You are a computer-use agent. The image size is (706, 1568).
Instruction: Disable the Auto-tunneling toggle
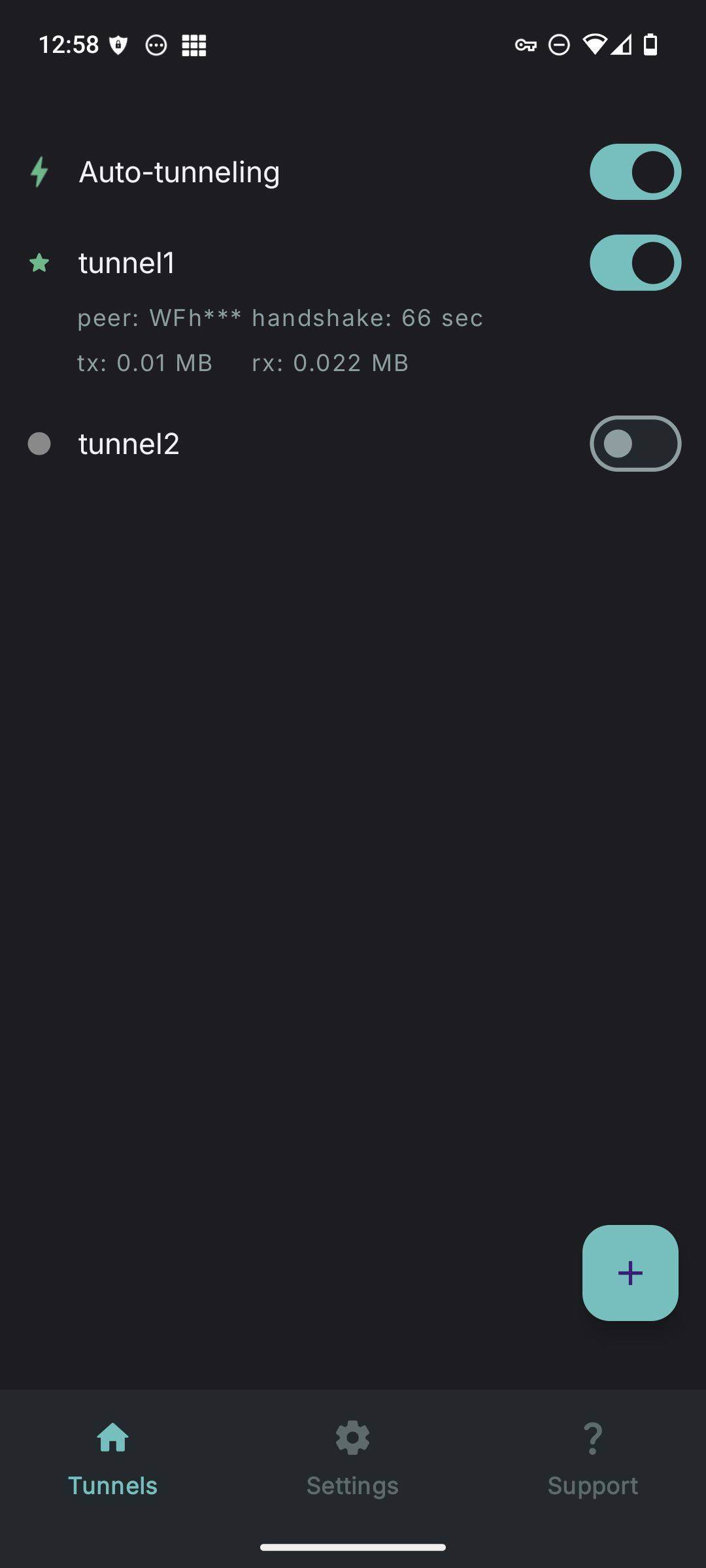(635, 171)
